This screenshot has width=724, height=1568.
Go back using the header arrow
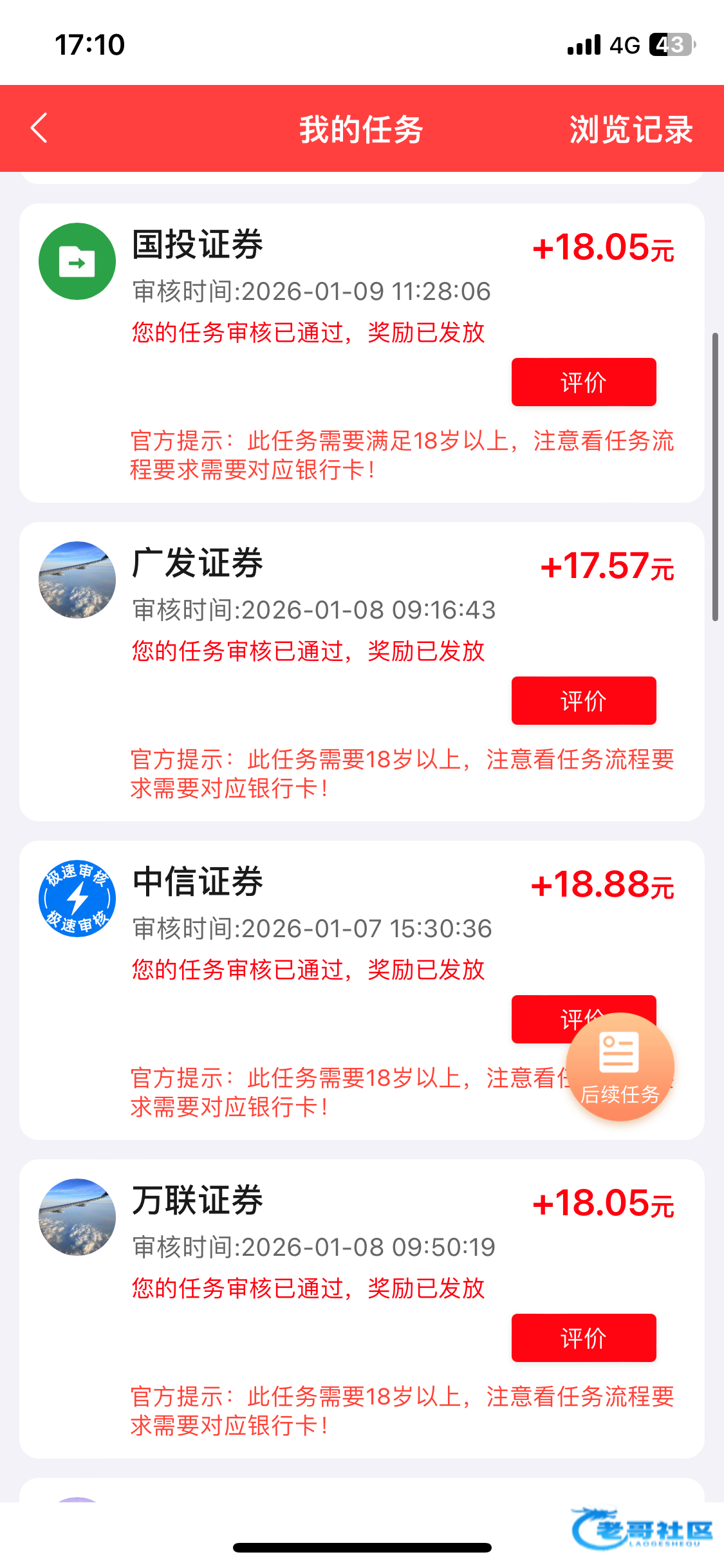click(x=40, y=128)
